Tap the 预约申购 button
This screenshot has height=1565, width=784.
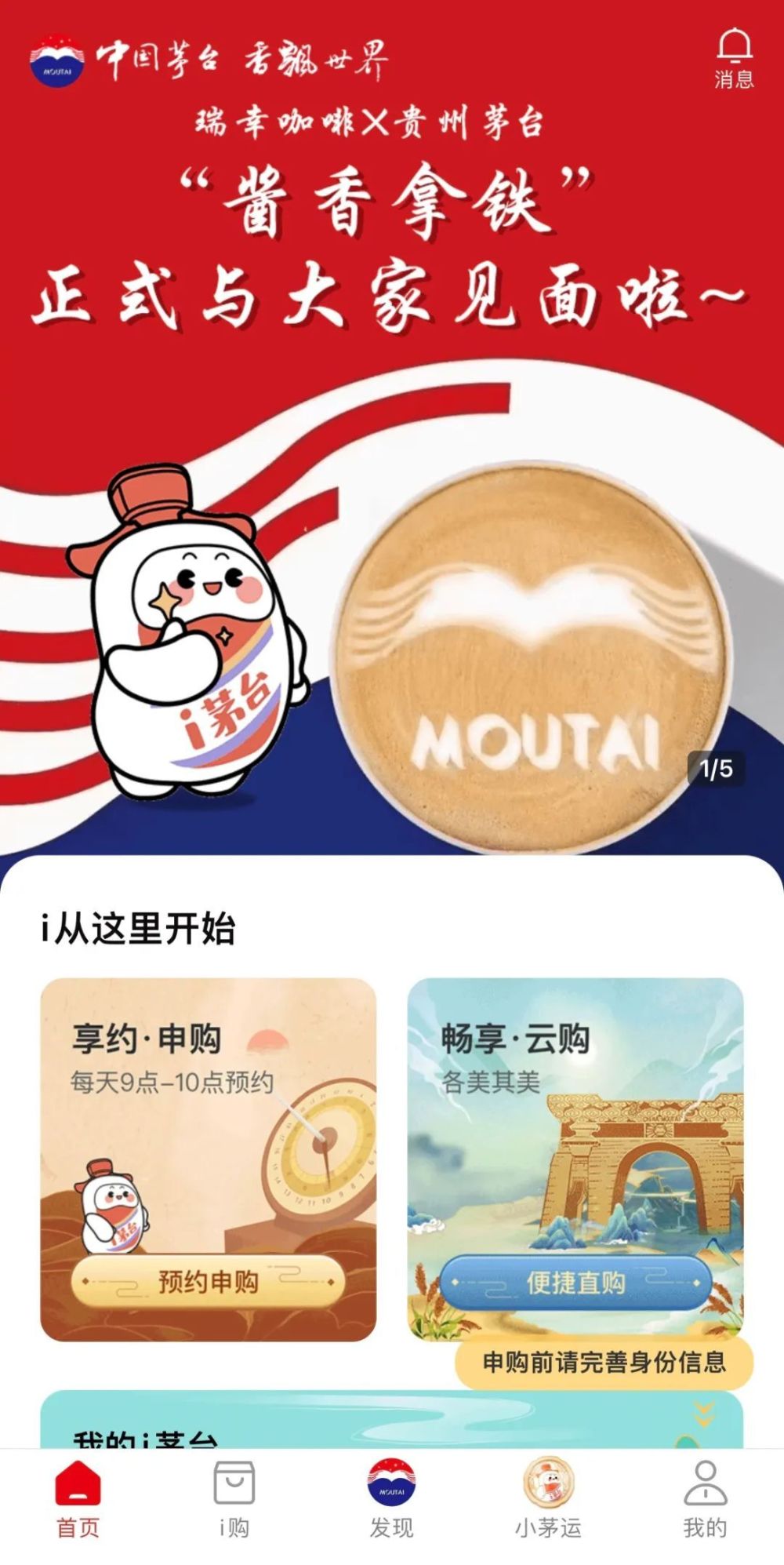208,1282
